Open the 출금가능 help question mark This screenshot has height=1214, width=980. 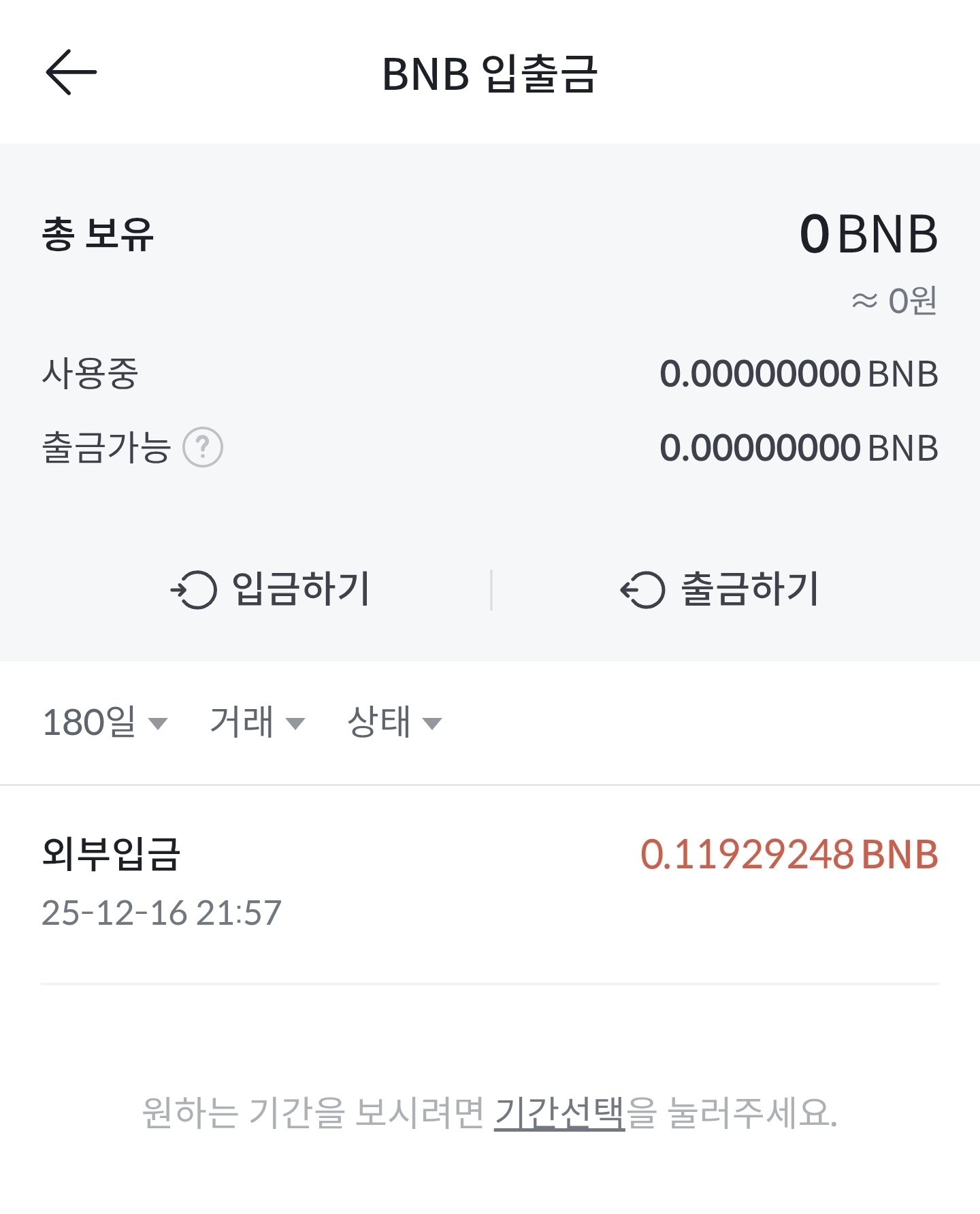(x=203, y=447)
